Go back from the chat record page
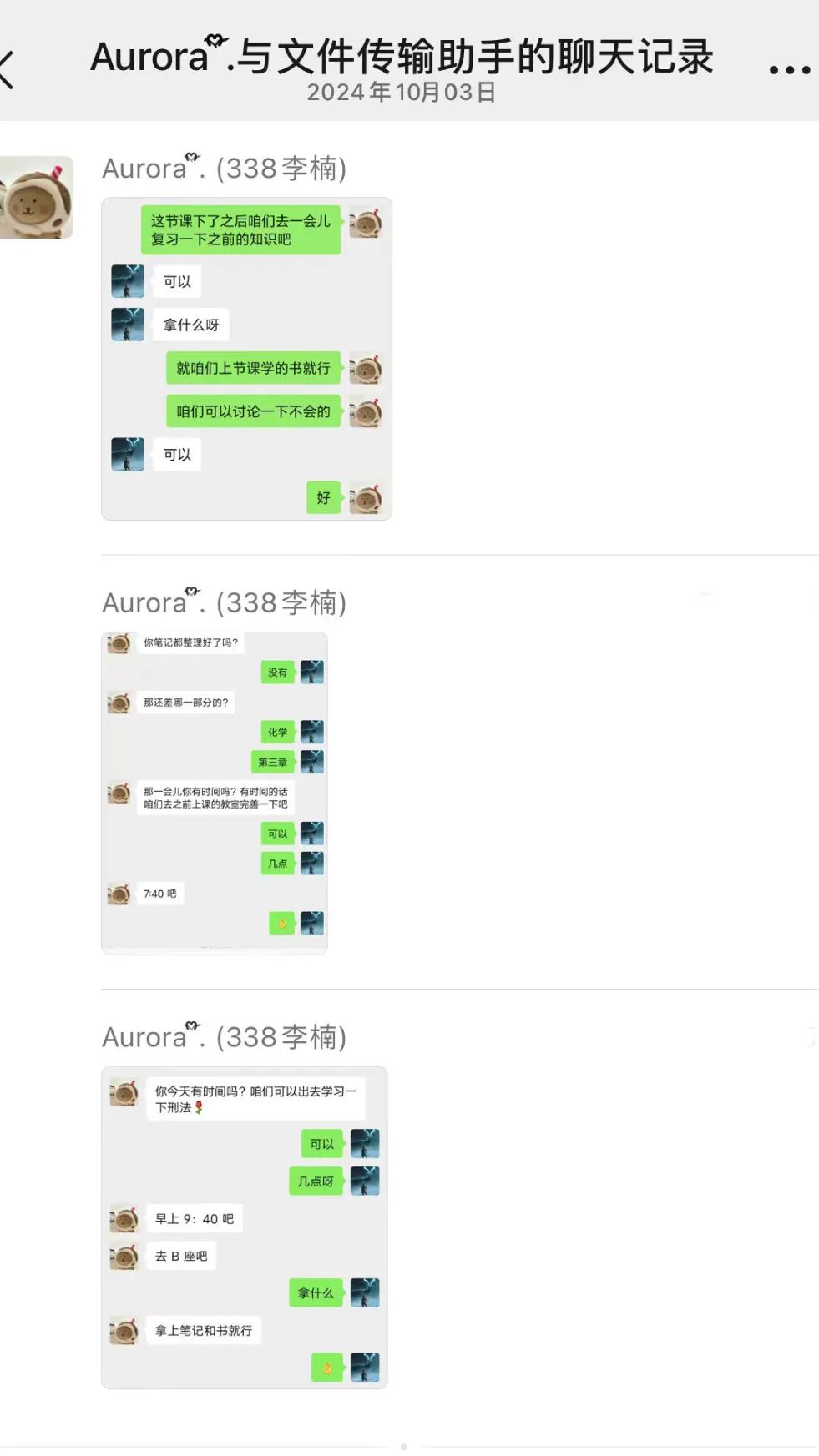The height and width of the screenshot is (1456, 819). click(x=8, y=69)
